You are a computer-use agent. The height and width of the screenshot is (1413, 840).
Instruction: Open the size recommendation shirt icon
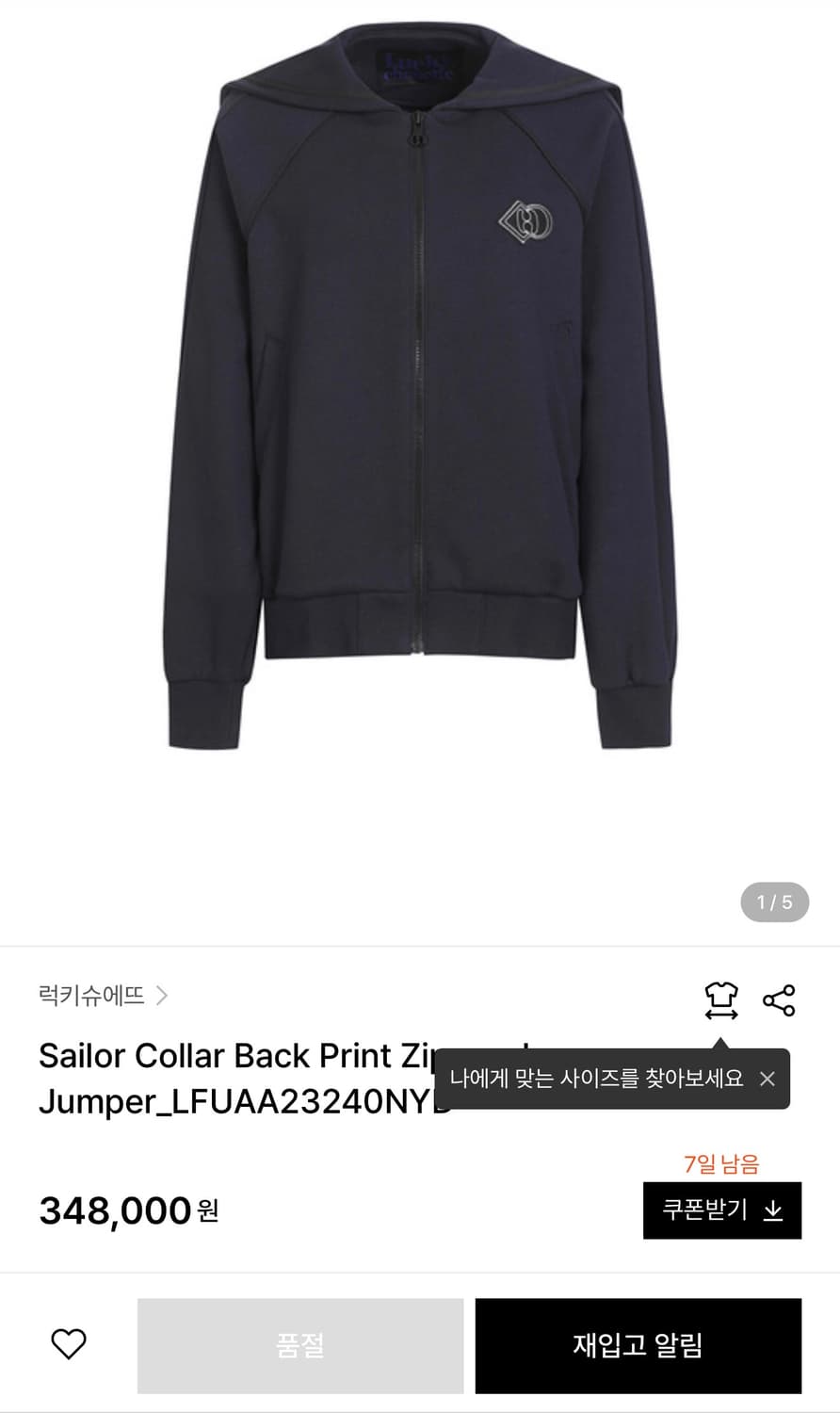pos(720,1000)
